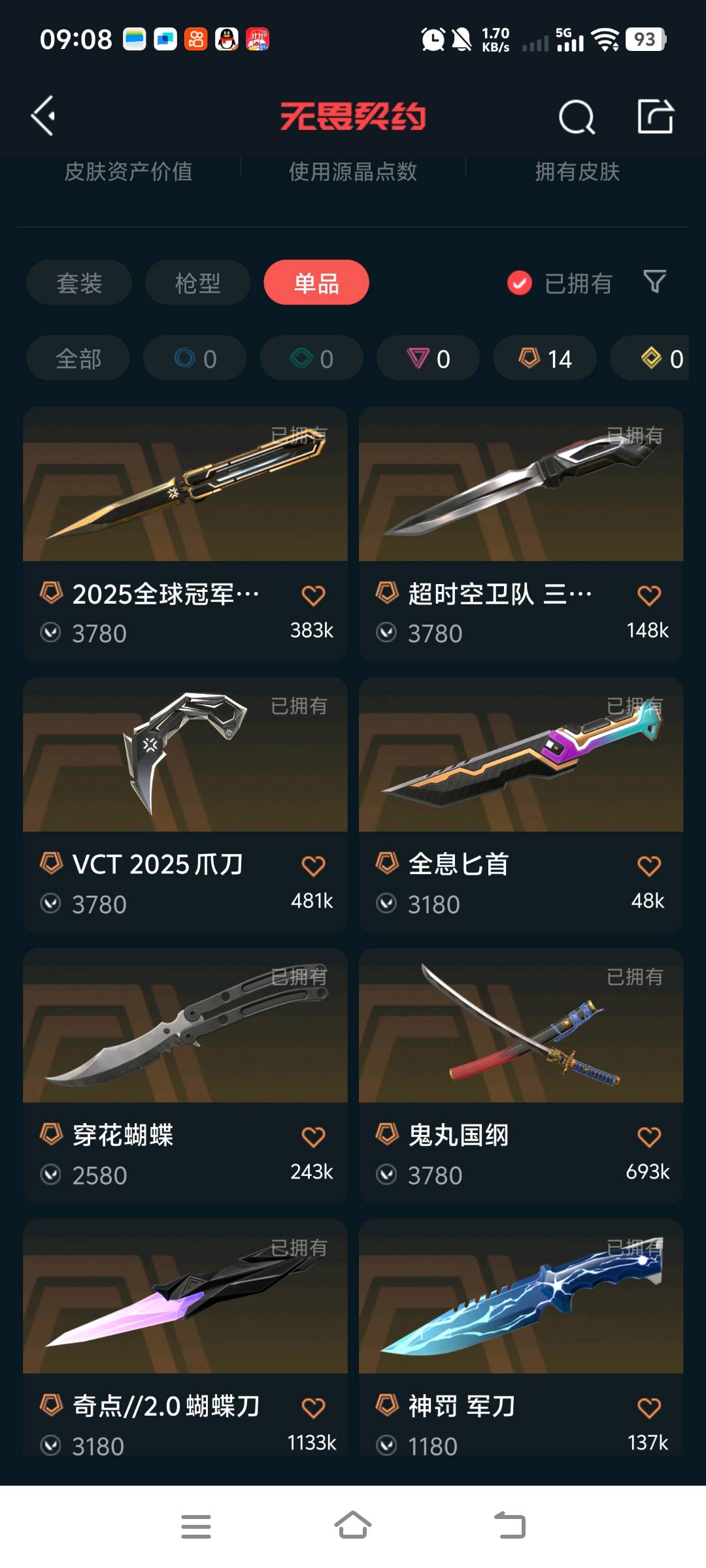Screen dimensions: 706x1568
Task: Switch to the 套装 tab
Action: pos(79,283)
